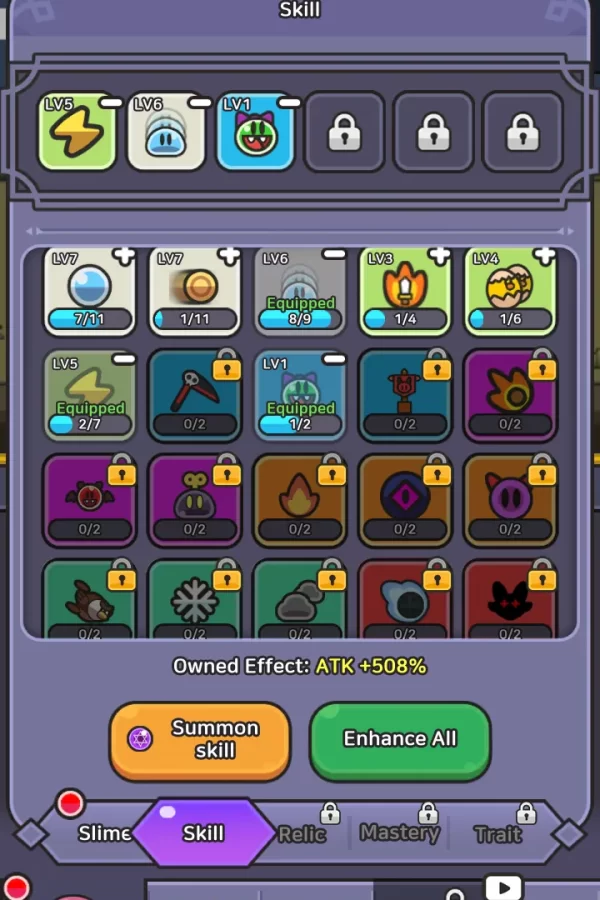600x900 pixels.
Task: Open the locked Relic tab
Action: [x=302, y=833]
